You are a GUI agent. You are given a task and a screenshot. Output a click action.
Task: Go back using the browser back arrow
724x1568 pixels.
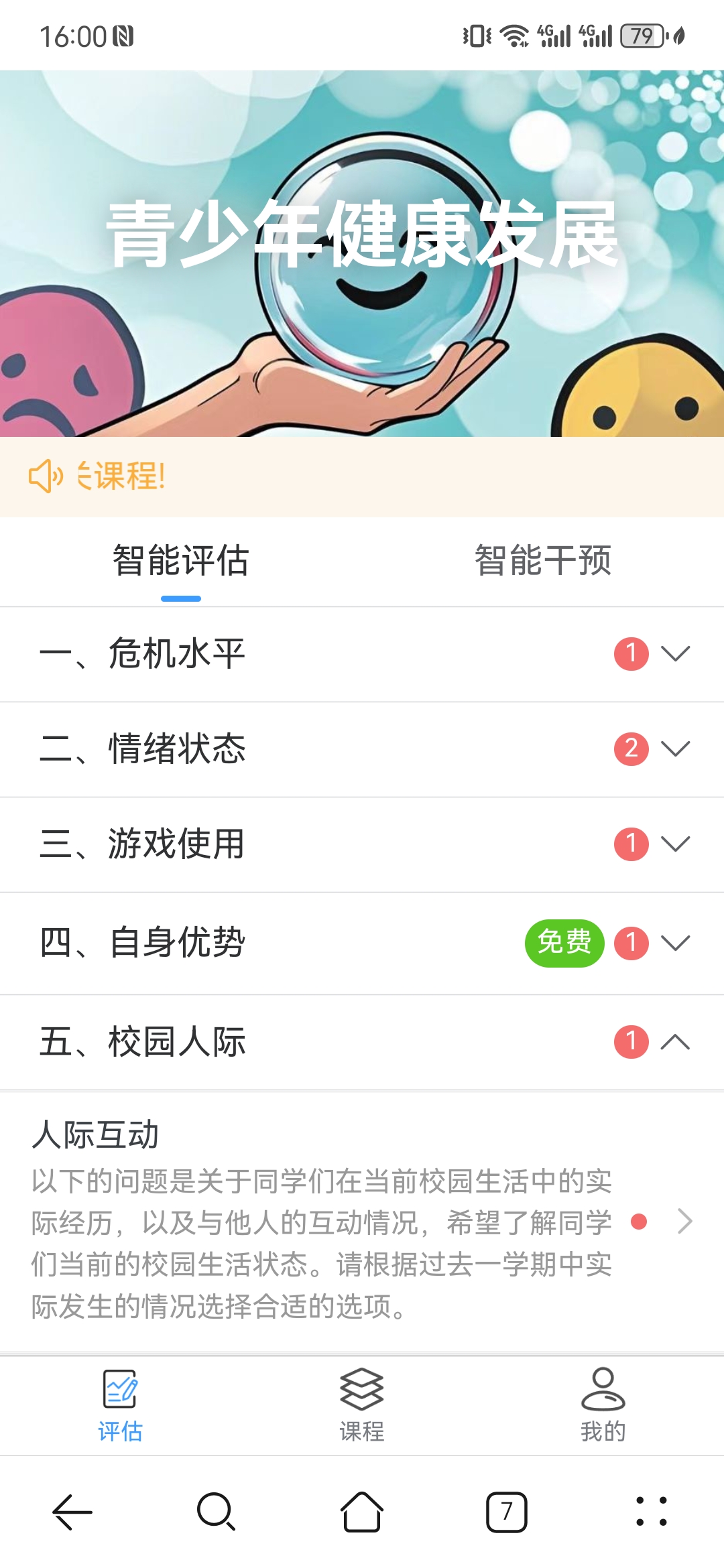(72, 1512)
